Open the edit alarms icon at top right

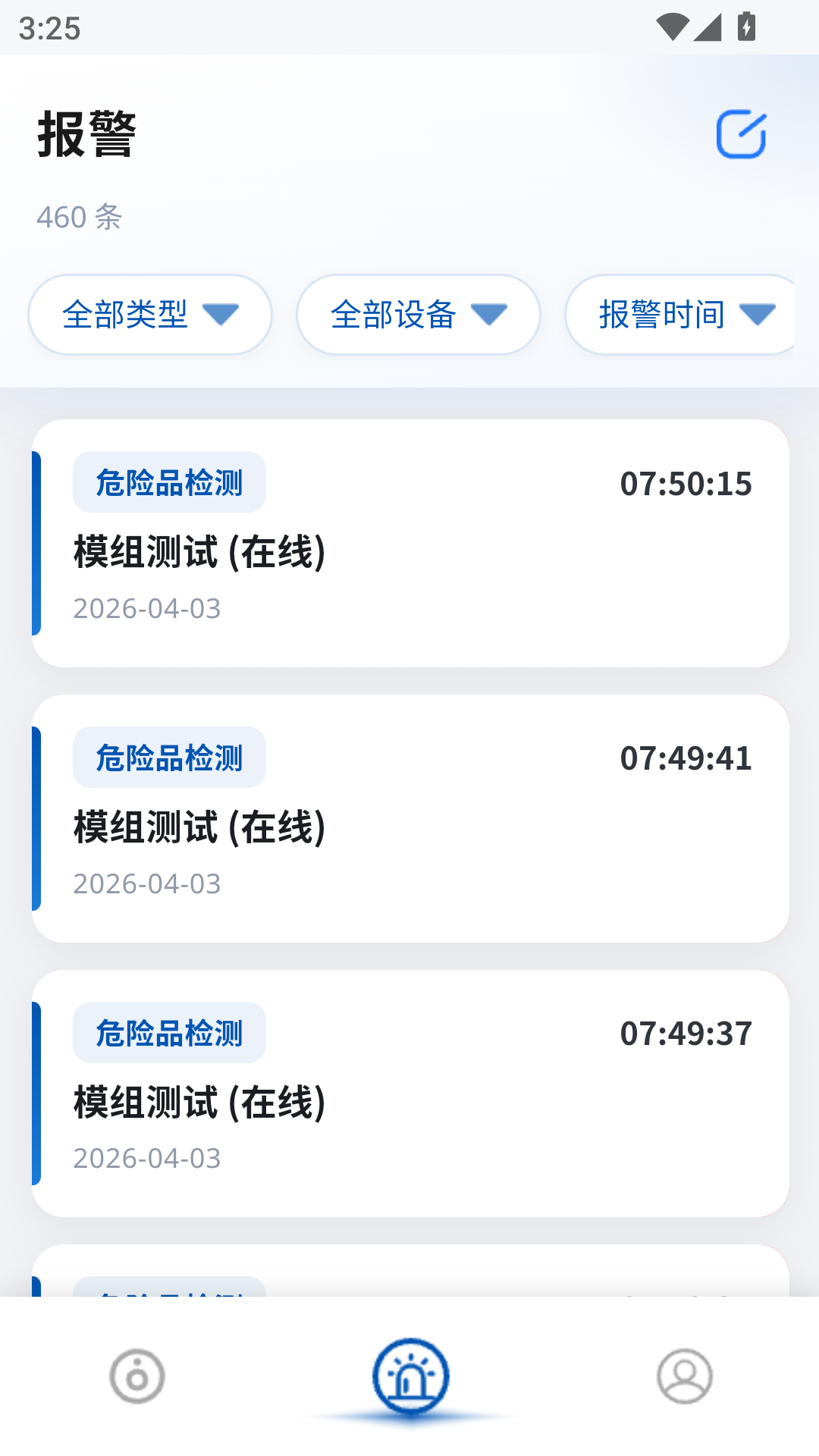[x=741, y=134]
